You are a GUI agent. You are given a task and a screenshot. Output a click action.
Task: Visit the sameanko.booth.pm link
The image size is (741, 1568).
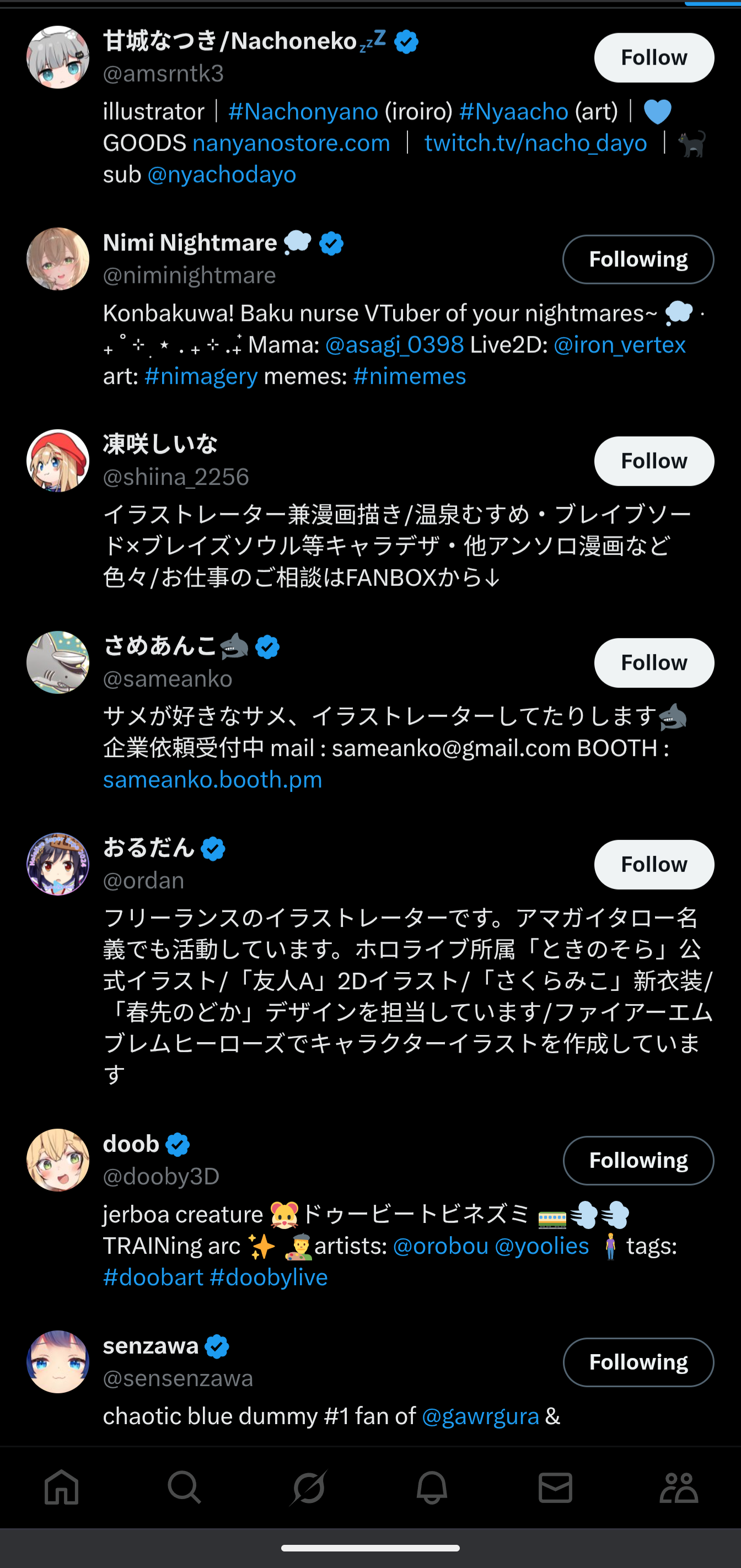[212, 780]
